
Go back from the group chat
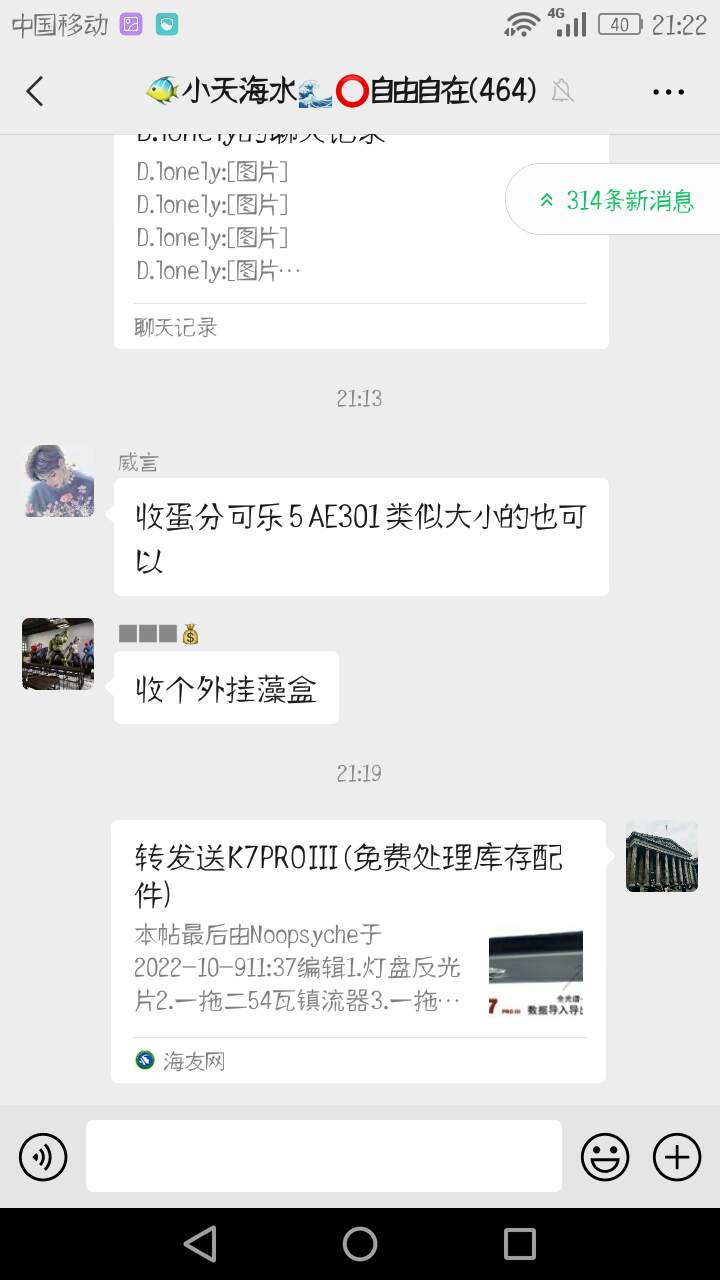tap(35, 92)
